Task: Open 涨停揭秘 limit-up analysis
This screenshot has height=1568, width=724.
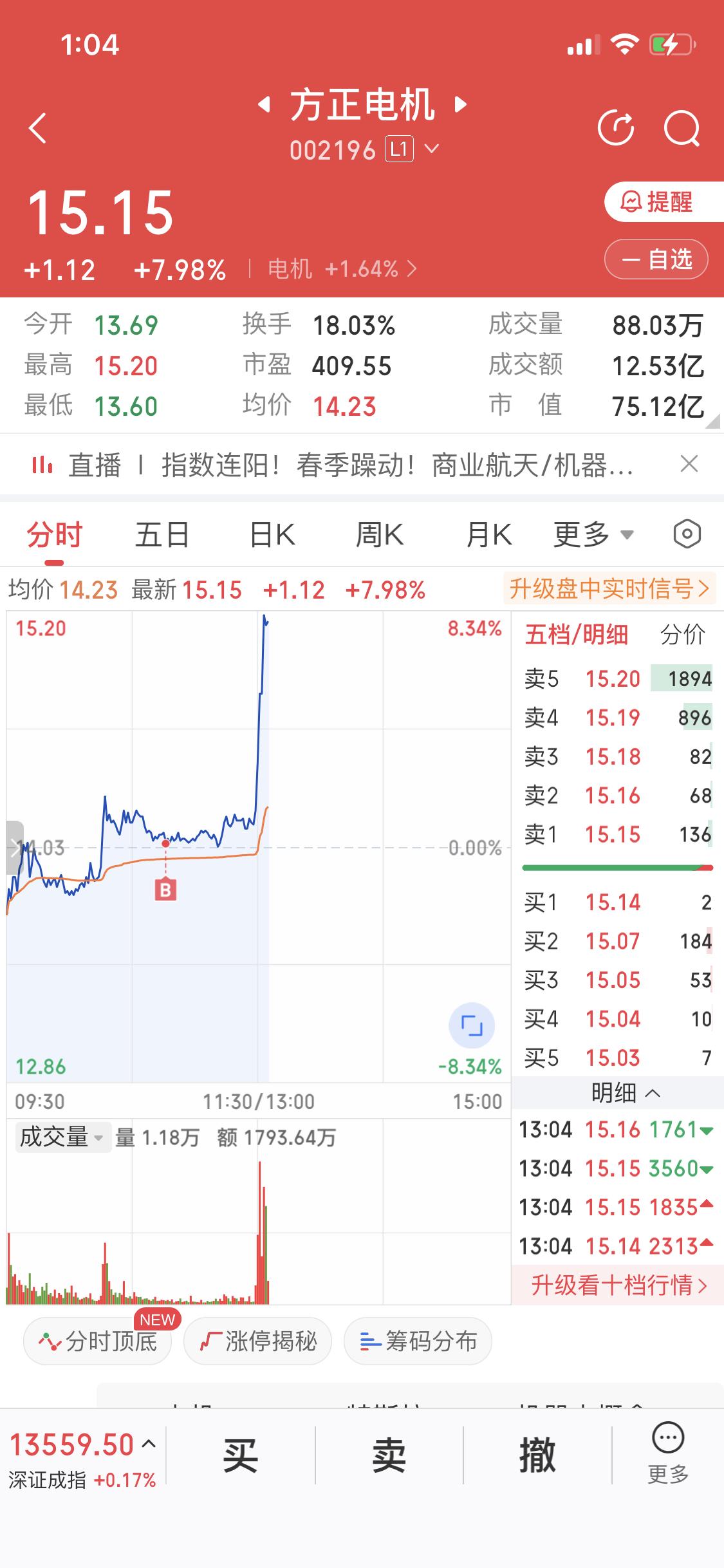Action: tap(257, 1341)
